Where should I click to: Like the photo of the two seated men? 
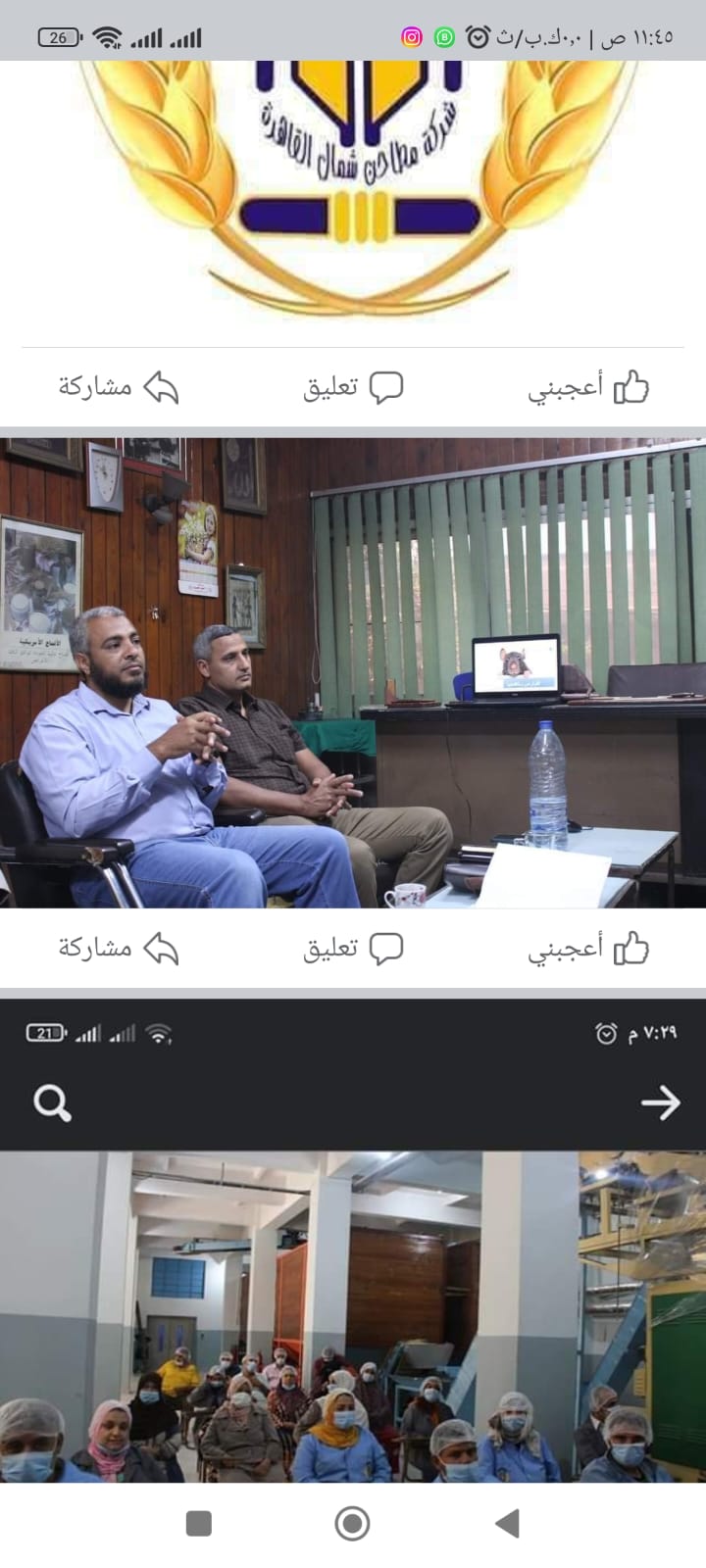(588, 949)
